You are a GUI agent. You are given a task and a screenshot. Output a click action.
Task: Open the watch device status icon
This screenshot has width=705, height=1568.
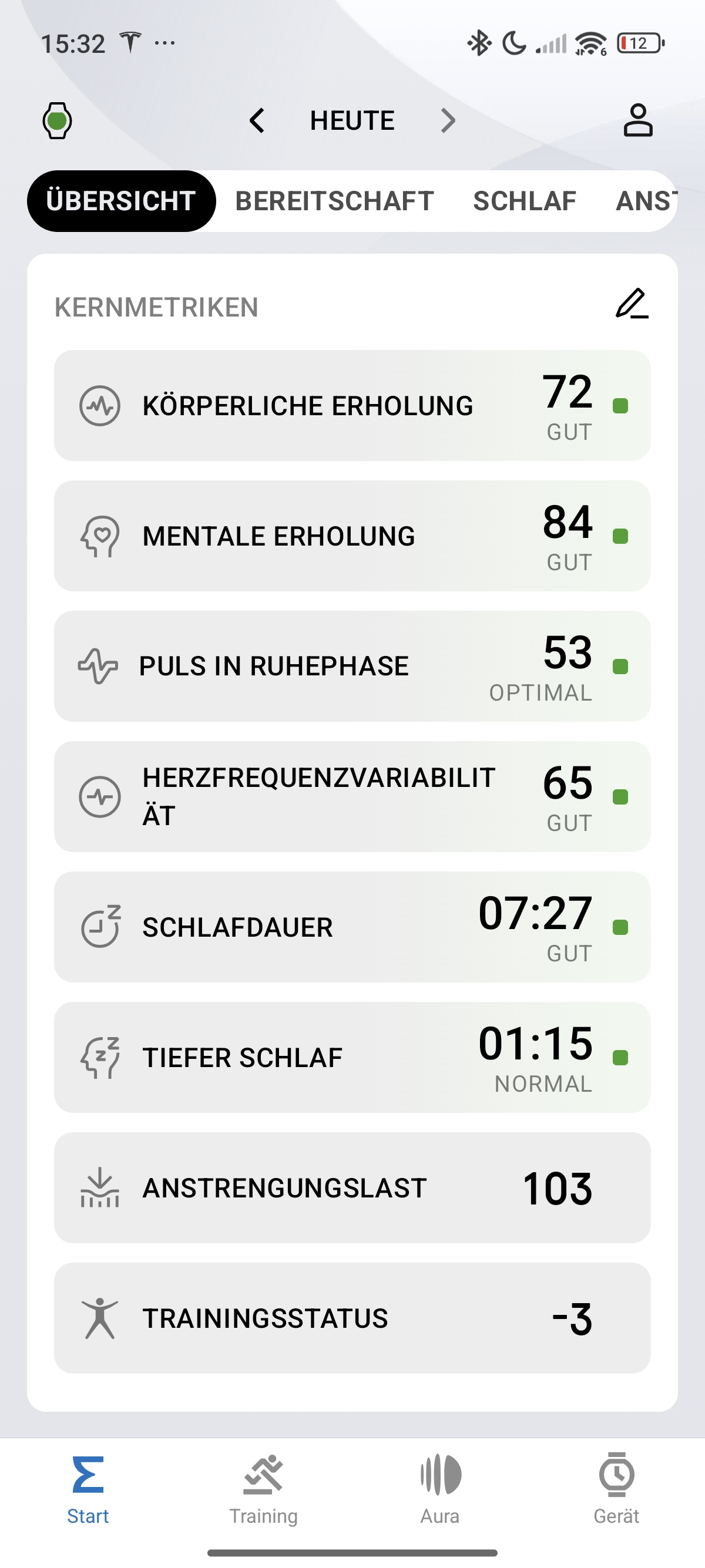[57, 120]
